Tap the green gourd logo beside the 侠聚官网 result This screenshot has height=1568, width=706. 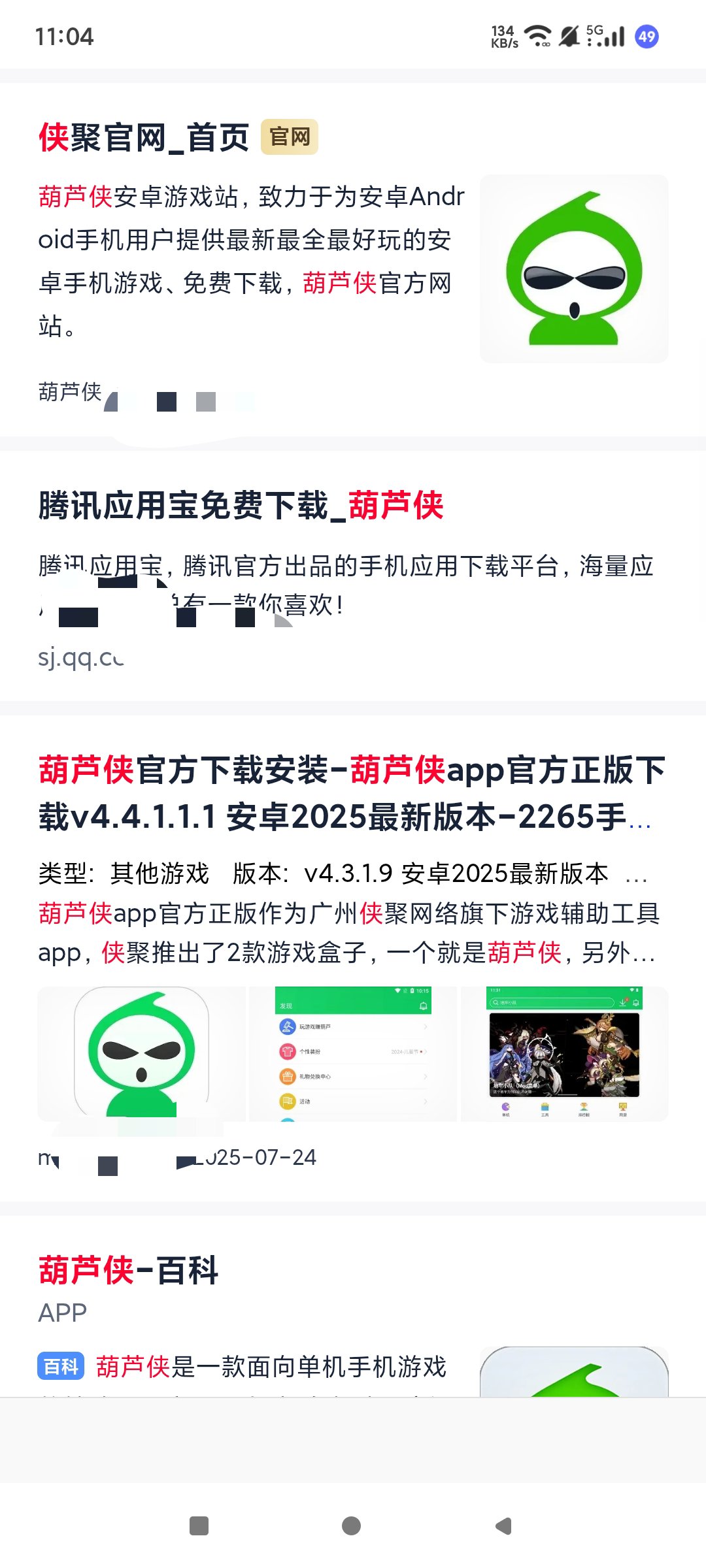(x=574, y=269)
